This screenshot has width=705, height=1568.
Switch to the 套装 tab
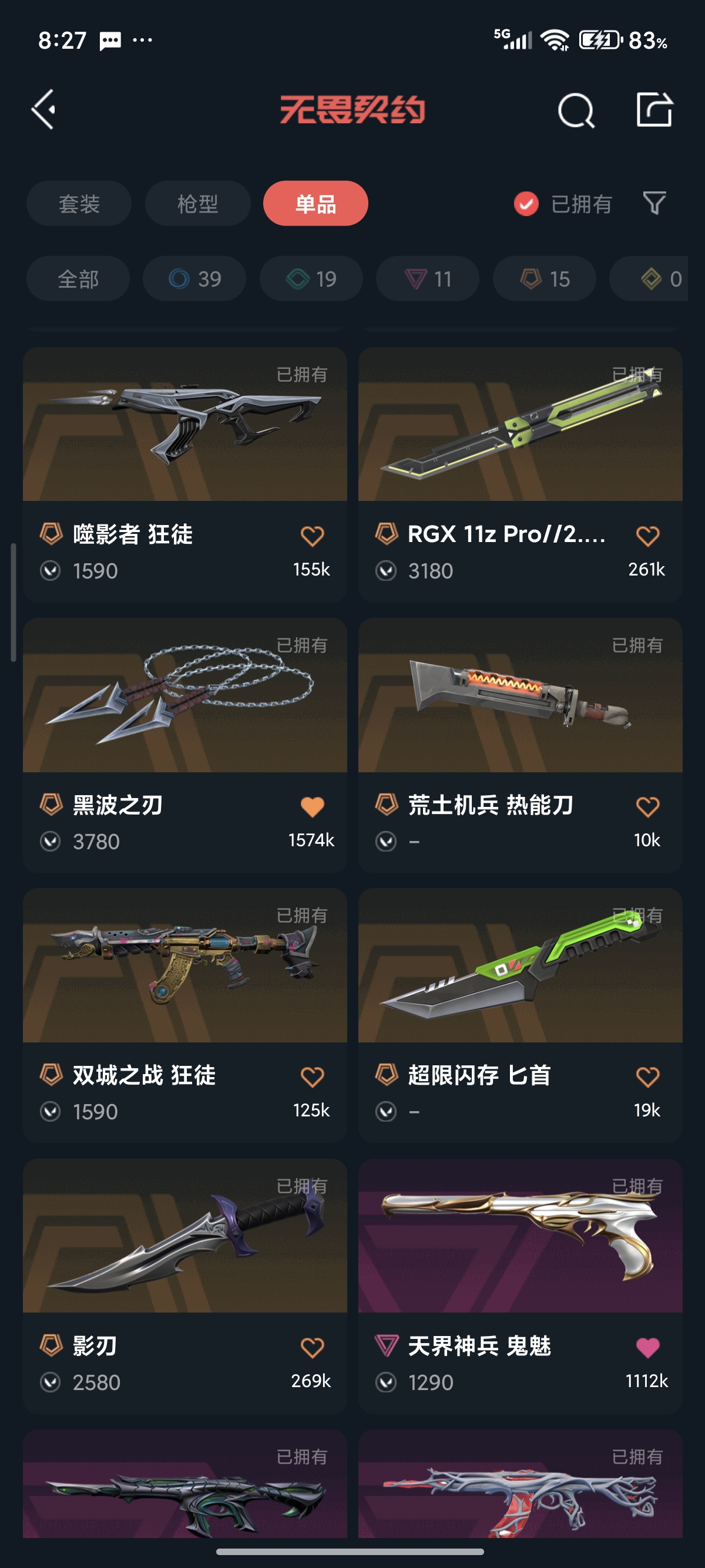79,204
